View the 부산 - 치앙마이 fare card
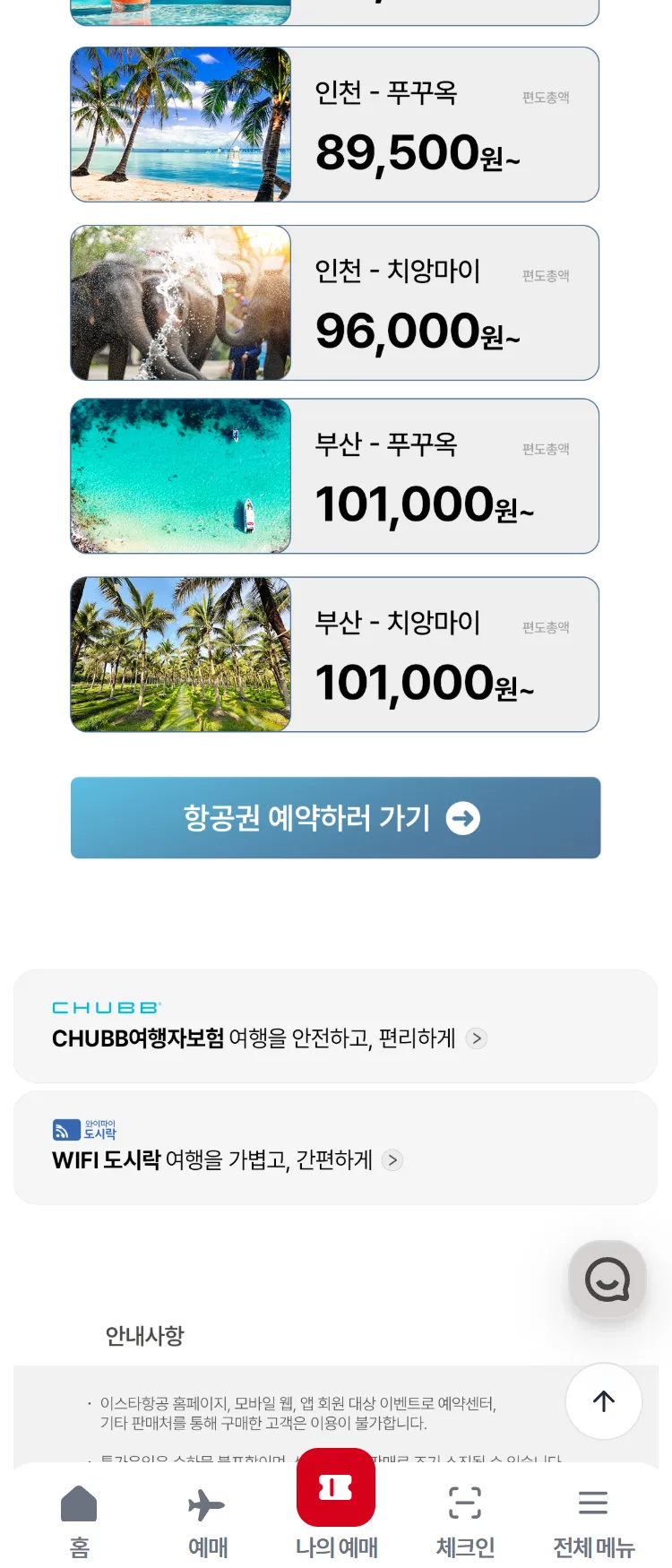The height and width of the screenshot is (1568, 672). tap(334, 654)
